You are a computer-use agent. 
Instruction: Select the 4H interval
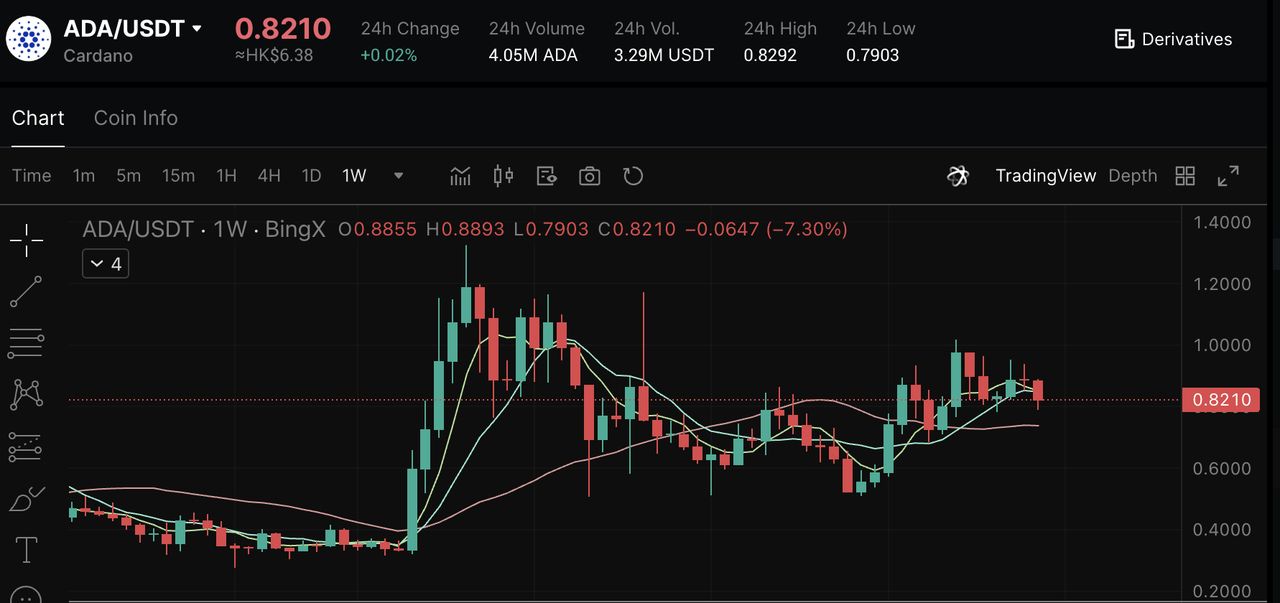(x=269, y=176)
